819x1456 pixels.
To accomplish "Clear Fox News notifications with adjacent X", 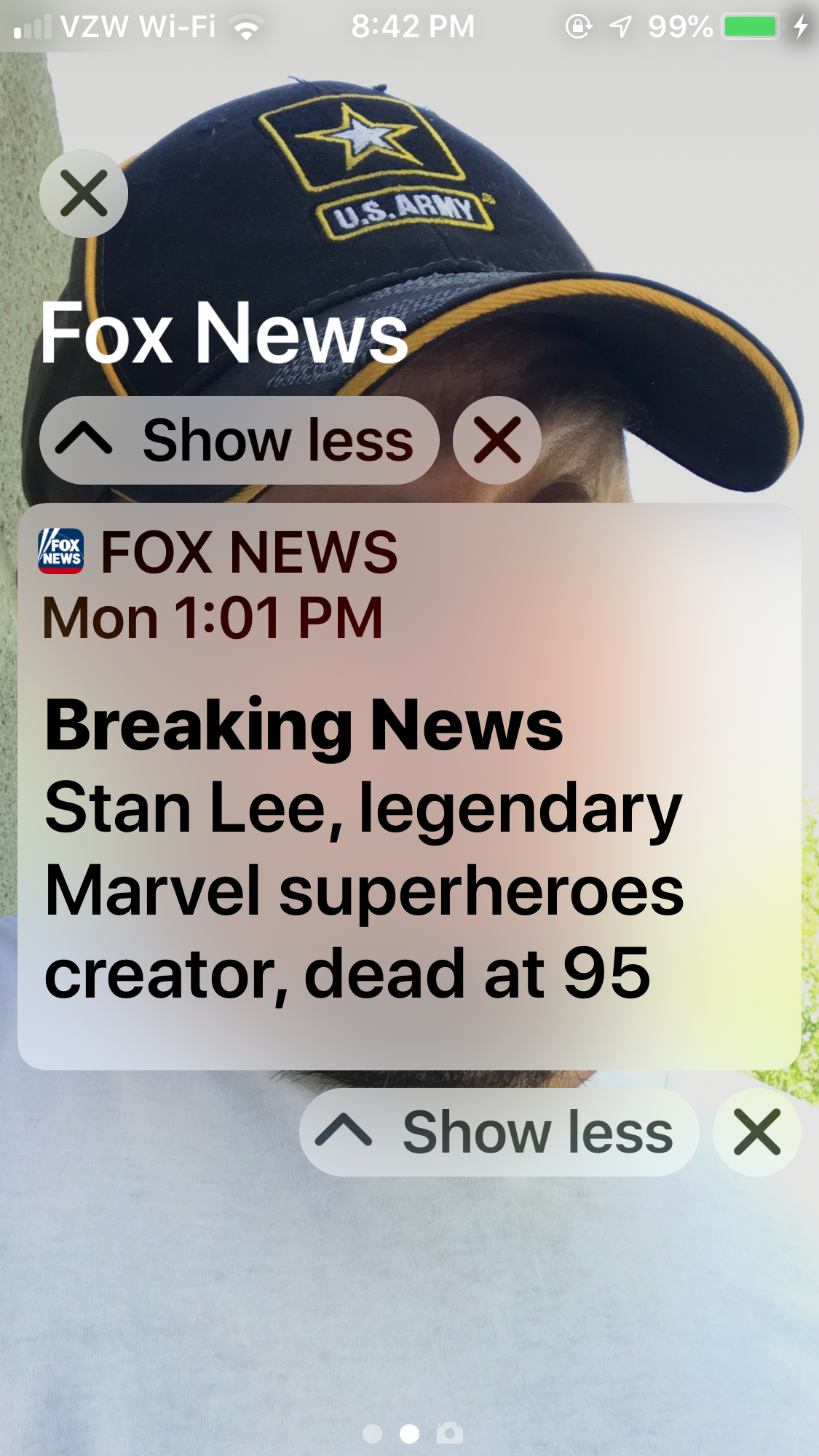I will point(497,440).
